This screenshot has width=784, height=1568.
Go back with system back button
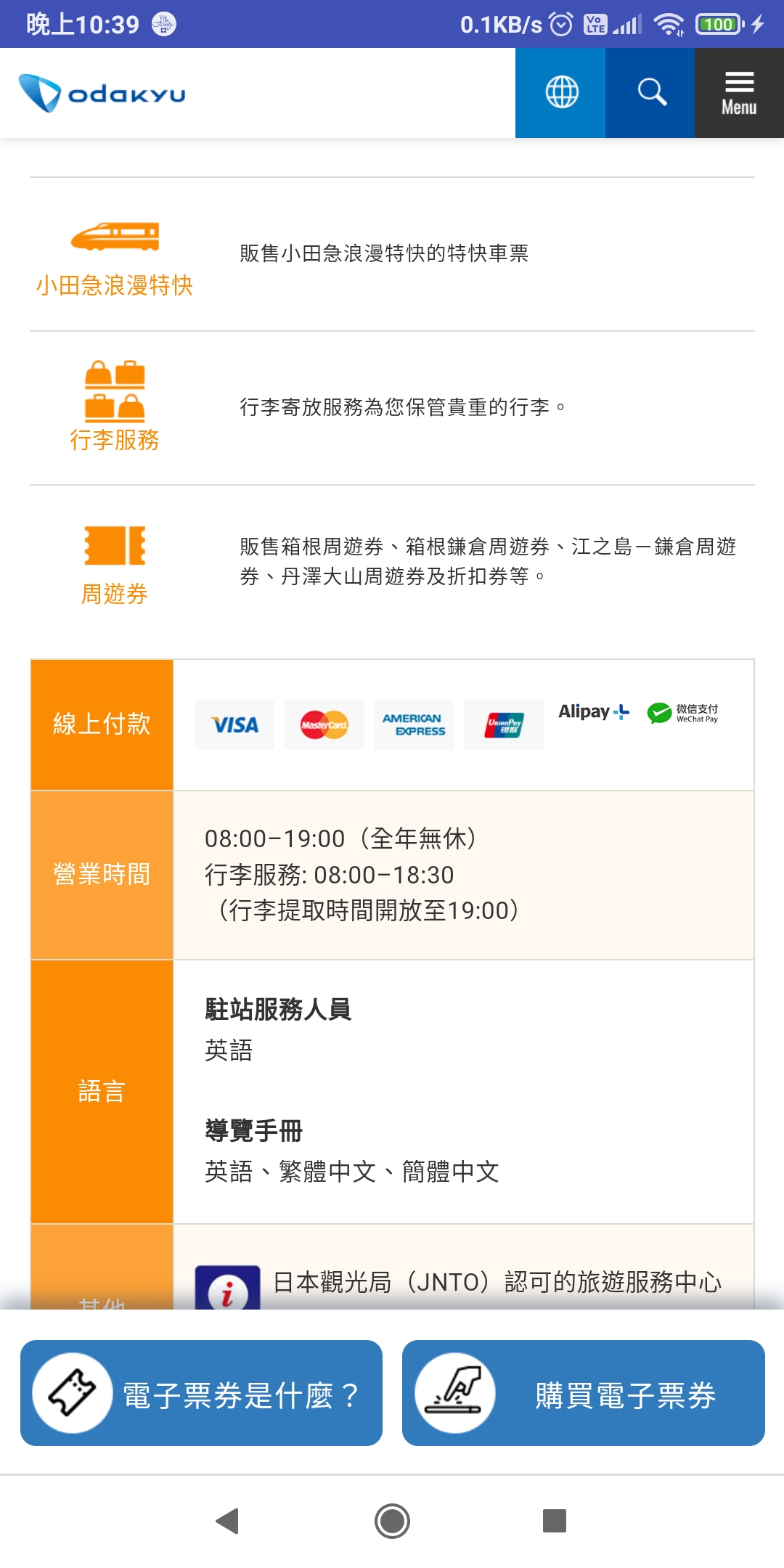tap(228, 1521)
